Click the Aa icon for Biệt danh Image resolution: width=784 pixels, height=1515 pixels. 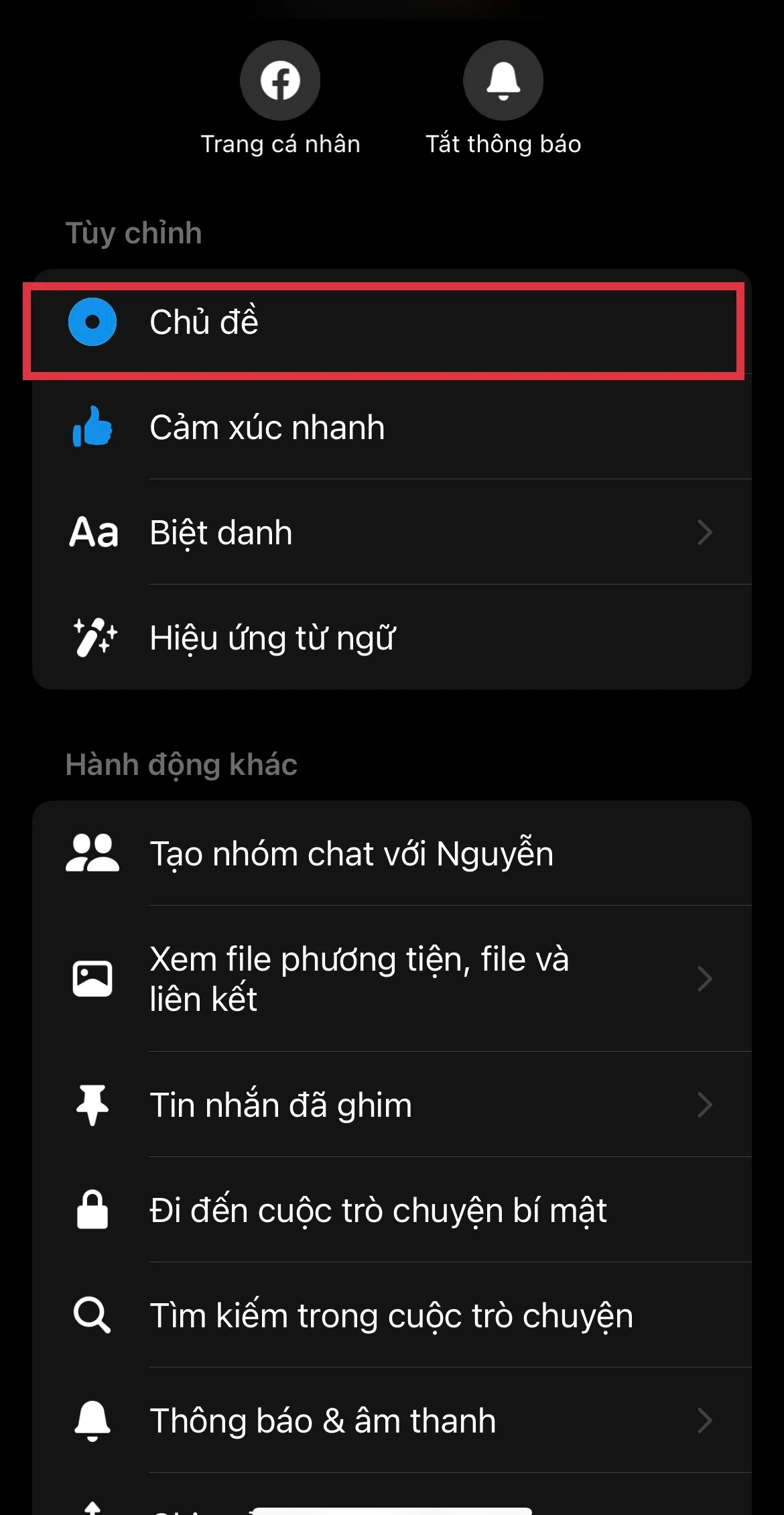93,532
